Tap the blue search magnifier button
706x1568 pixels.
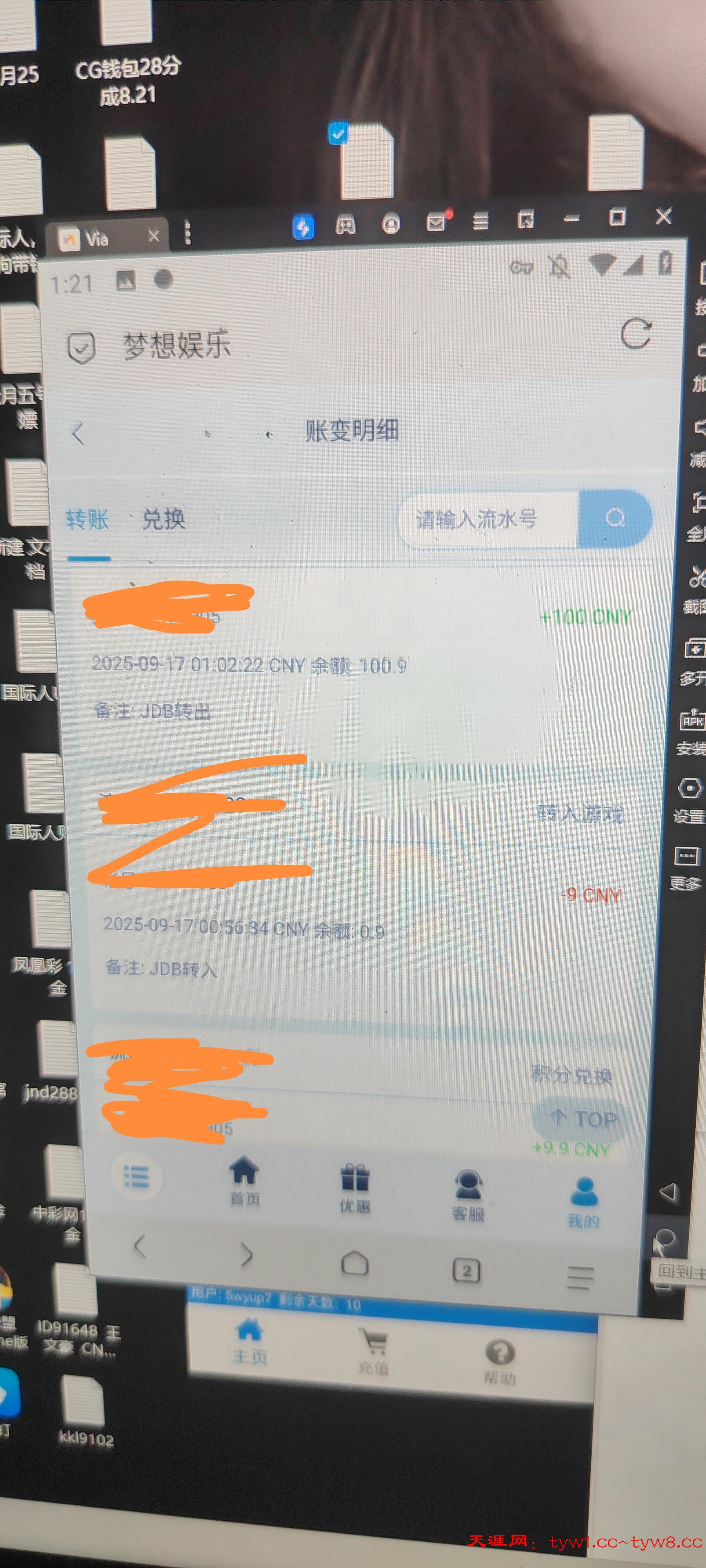(x=615, y=519)
